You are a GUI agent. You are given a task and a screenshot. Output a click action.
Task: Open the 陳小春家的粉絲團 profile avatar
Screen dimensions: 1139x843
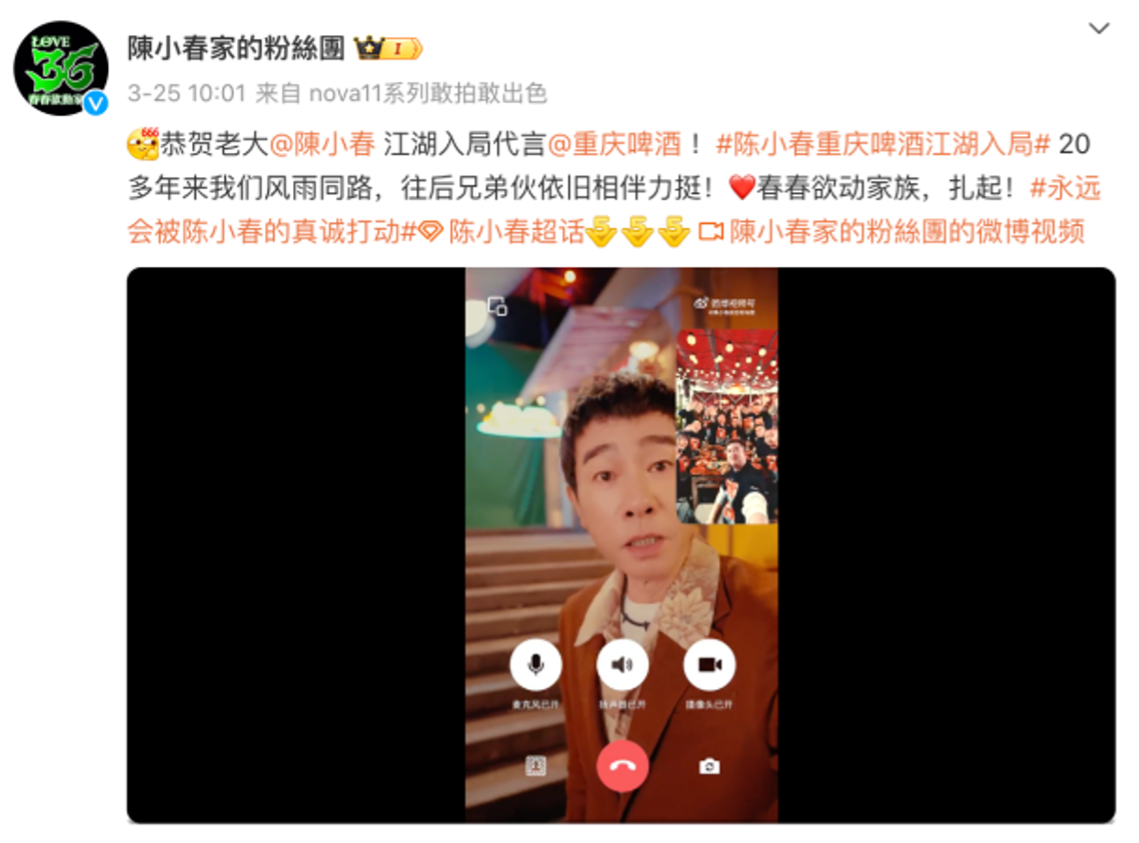61,67
